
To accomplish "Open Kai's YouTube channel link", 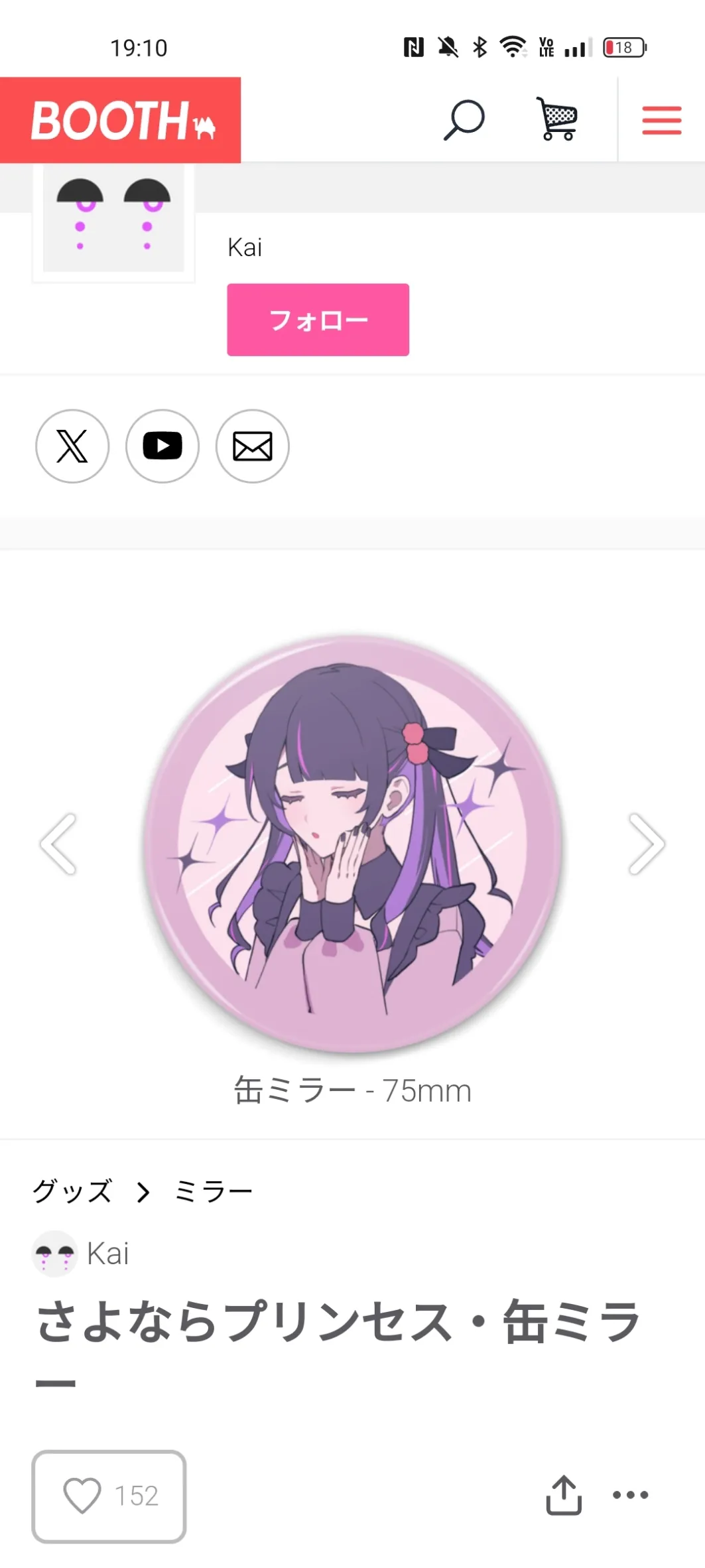I will coord(162,446).
